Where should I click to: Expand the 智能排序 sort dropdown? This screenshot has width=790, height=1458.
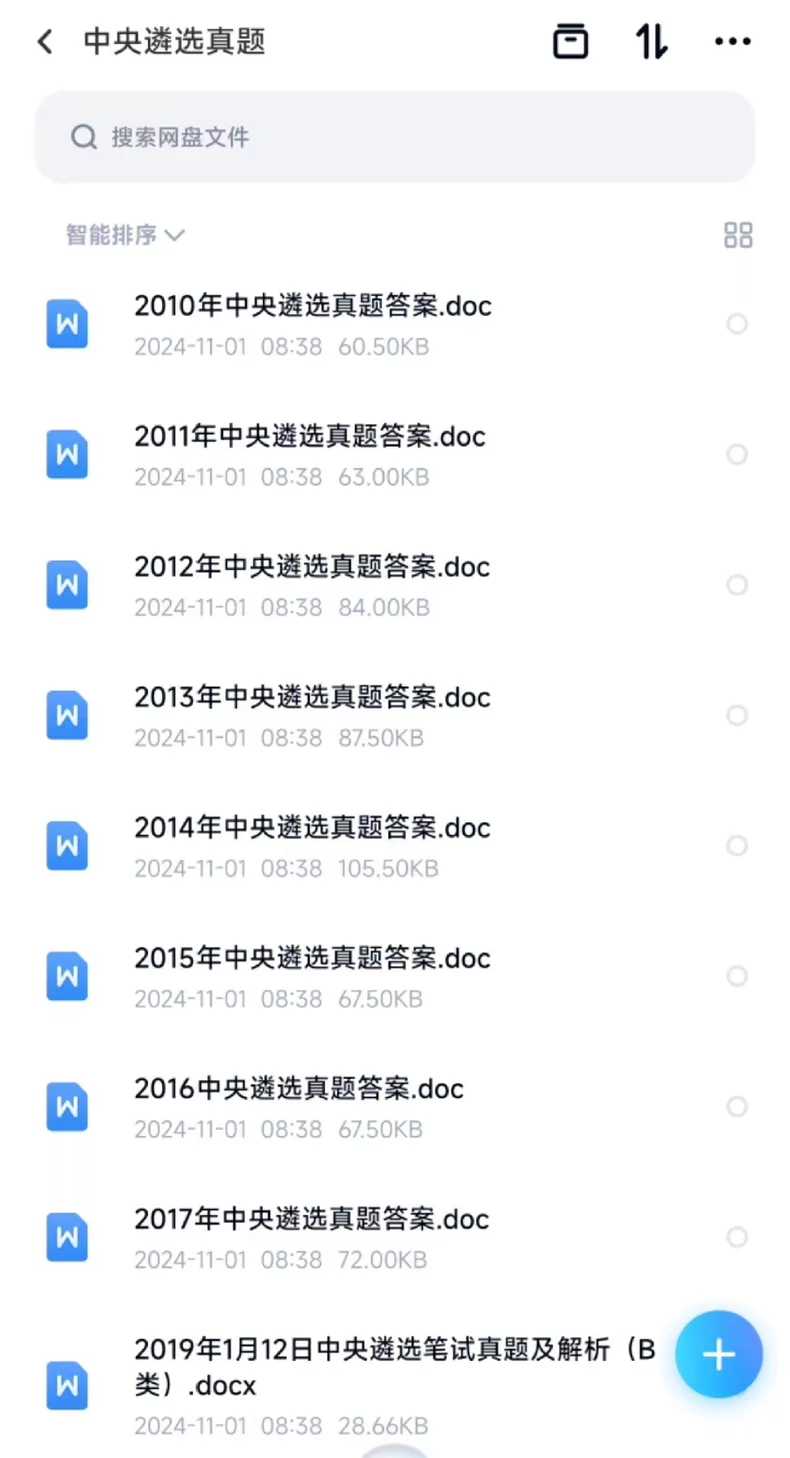(x=125, y=235)
